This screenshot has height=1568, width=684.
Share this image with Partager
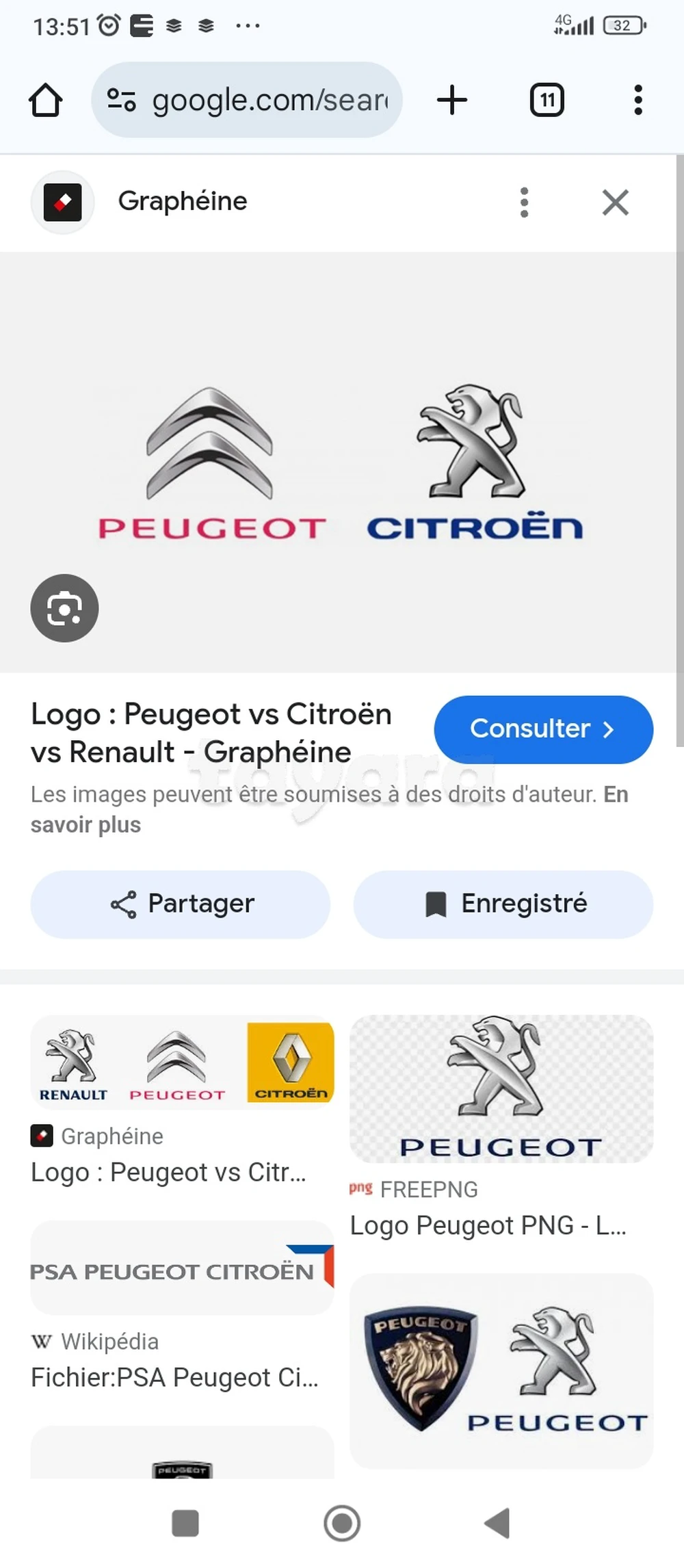pos(181,904)
